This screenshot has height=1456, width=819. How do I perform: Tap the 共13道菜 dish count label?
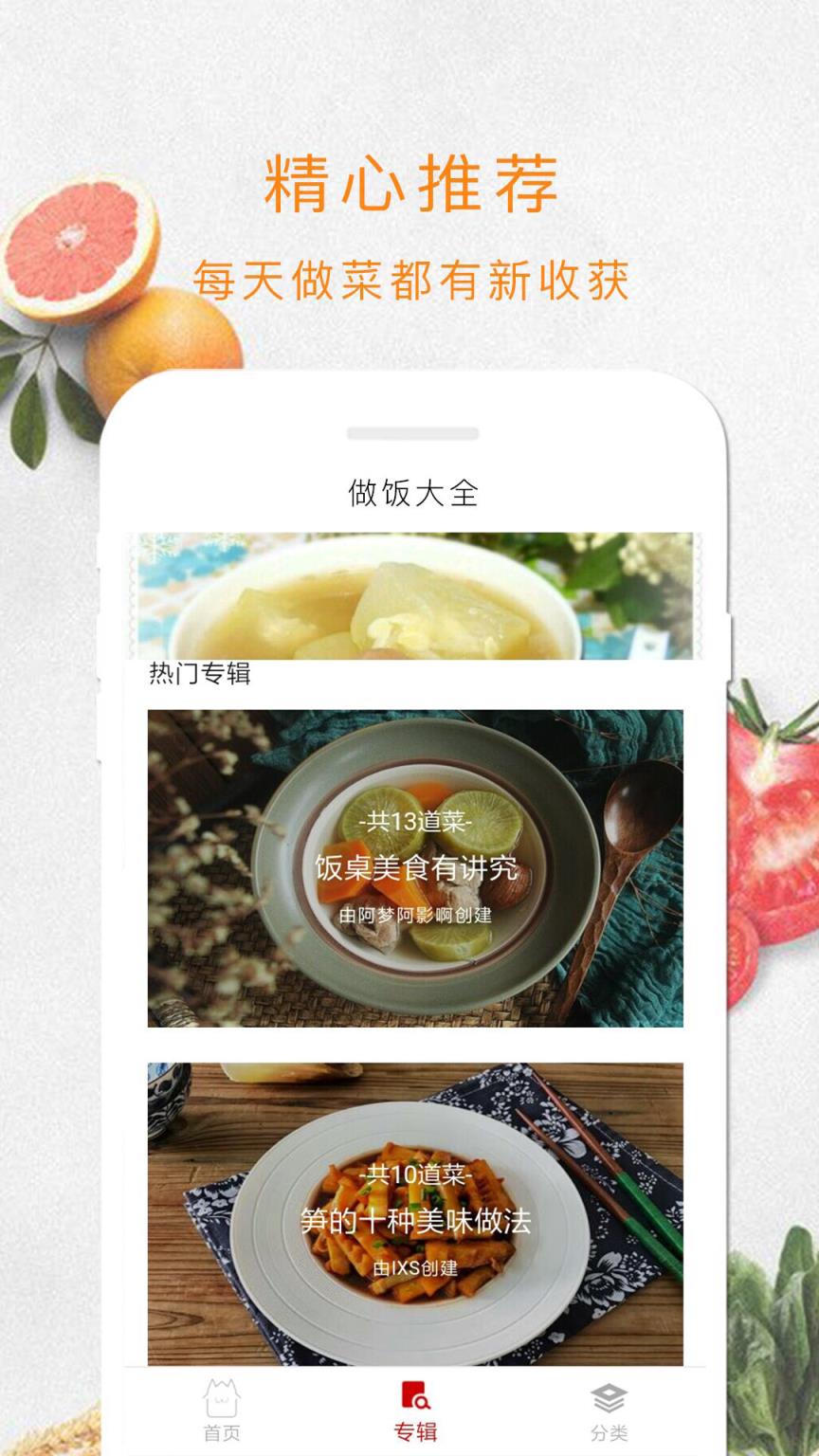tap(411, 823)
